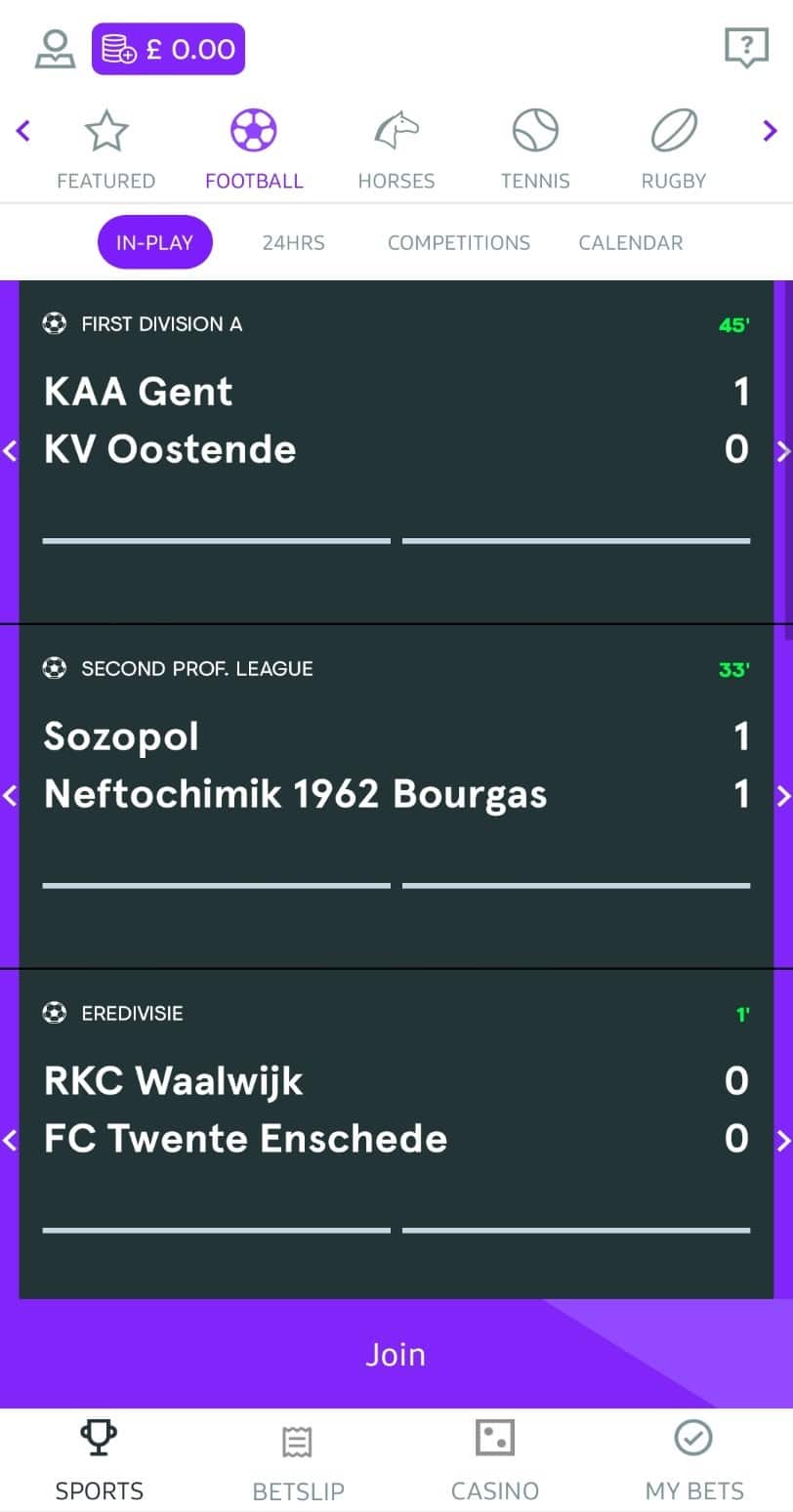Open the Betslip tab
The image size is (793, 1512).
click(298, 1462)
